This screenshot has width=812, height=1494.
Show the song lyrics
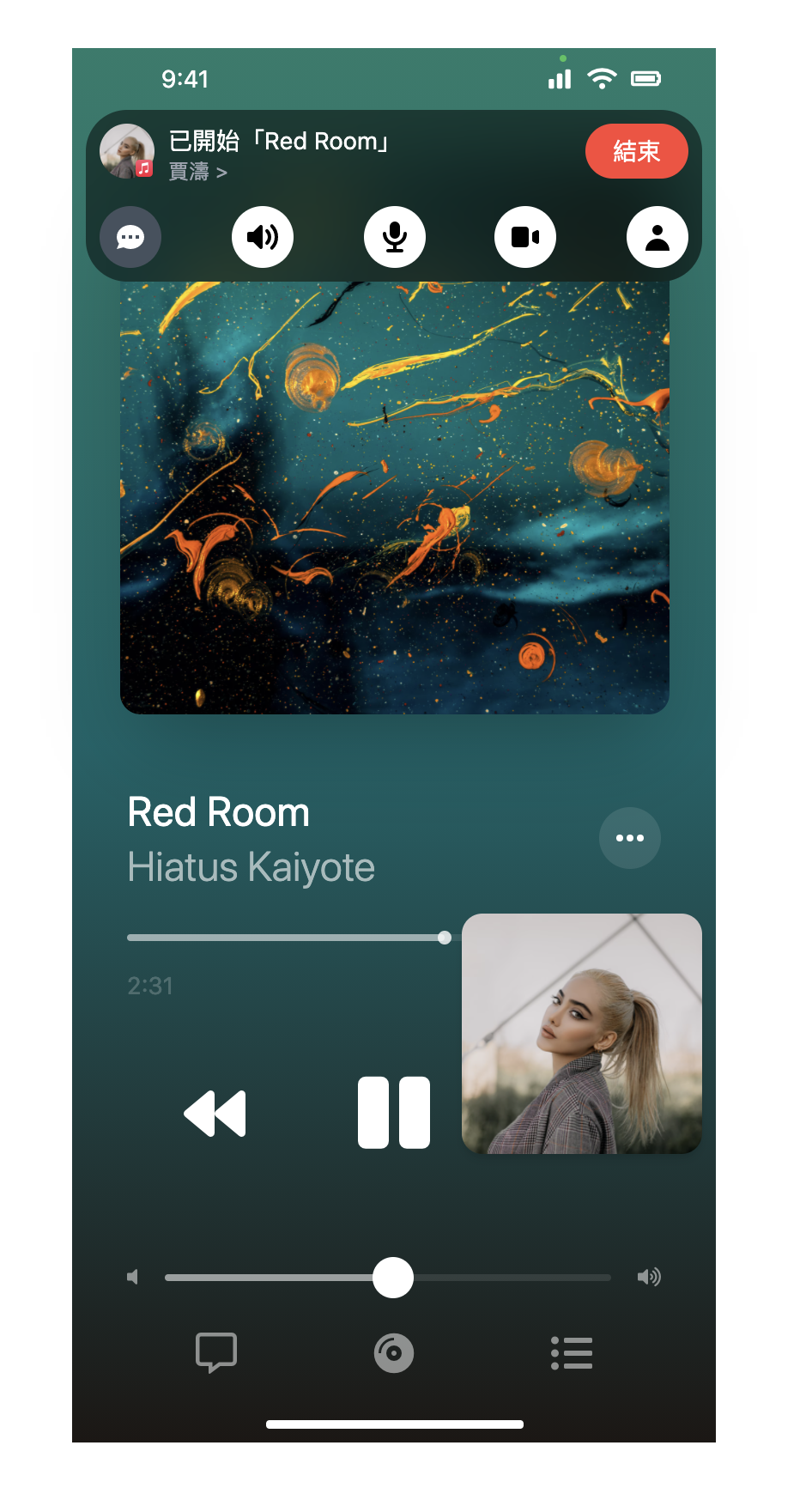216,1352
